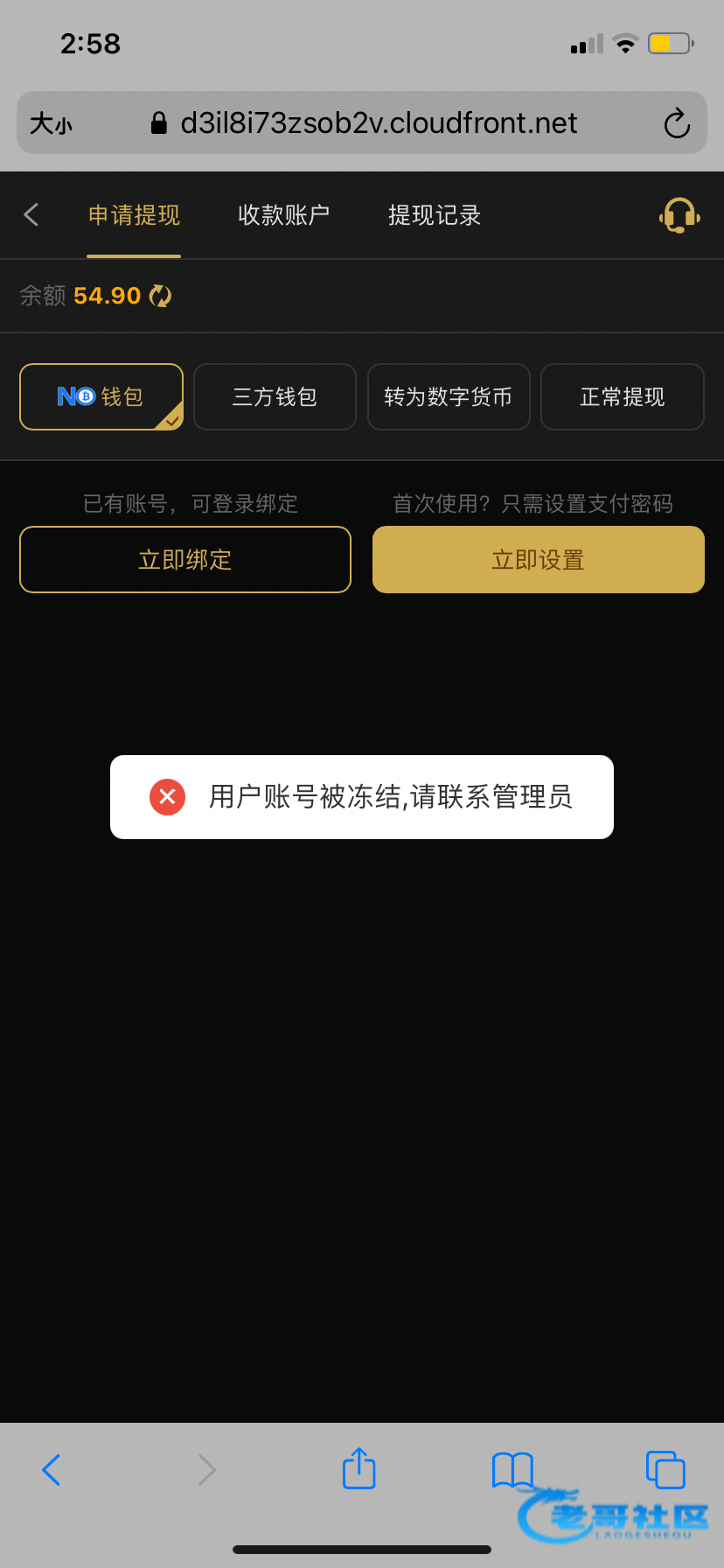Tap the cloudfront.net address field
Image resolution: width=724 pixels, height=1568 pixels.
[x=378, y=123]
